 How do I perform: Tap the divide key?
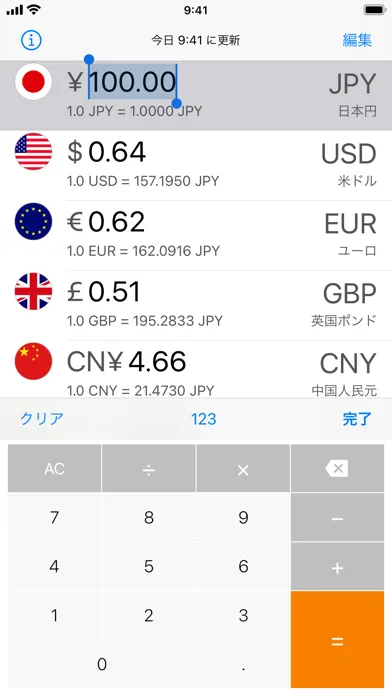pos(149,468)
